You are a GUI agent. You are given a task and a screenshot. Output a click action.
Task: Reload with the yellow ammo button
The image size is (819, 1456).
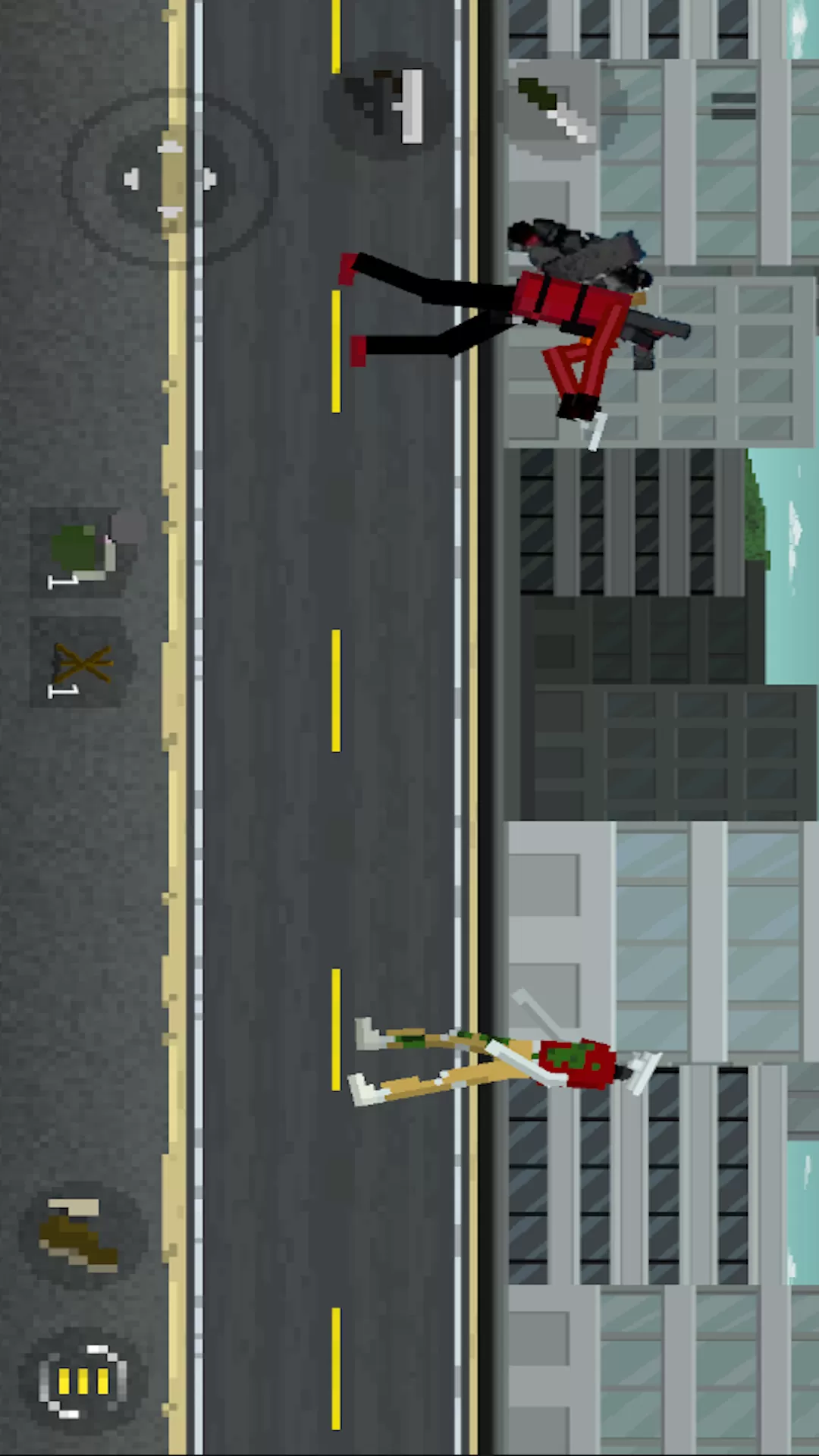coord(83,1380)
